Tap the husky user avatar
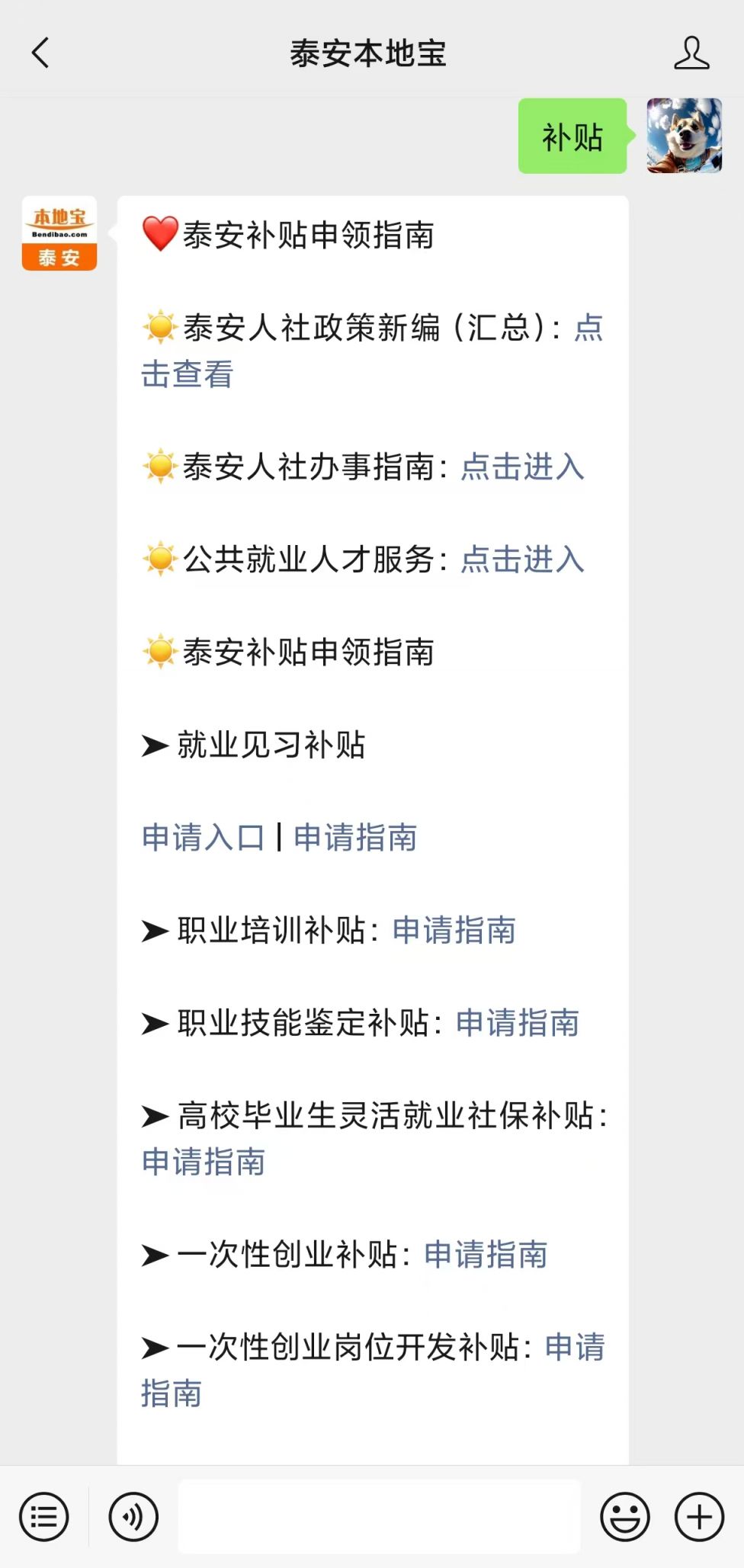Screen dimensions: 744x1568 [x=684, y=136]
